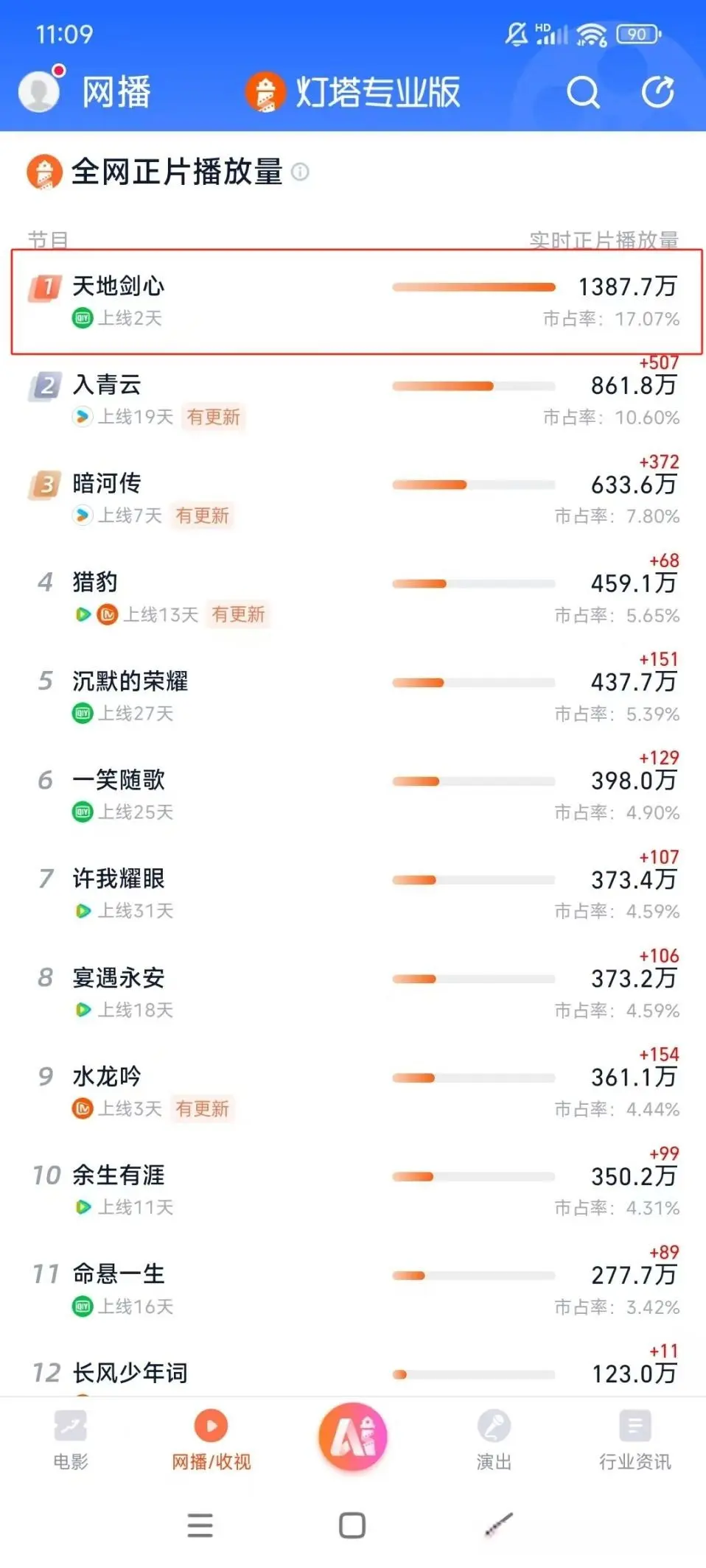Select the 猎豹 entry
The width and height of the screenshot is (706, 1568).
pos(354,597)
